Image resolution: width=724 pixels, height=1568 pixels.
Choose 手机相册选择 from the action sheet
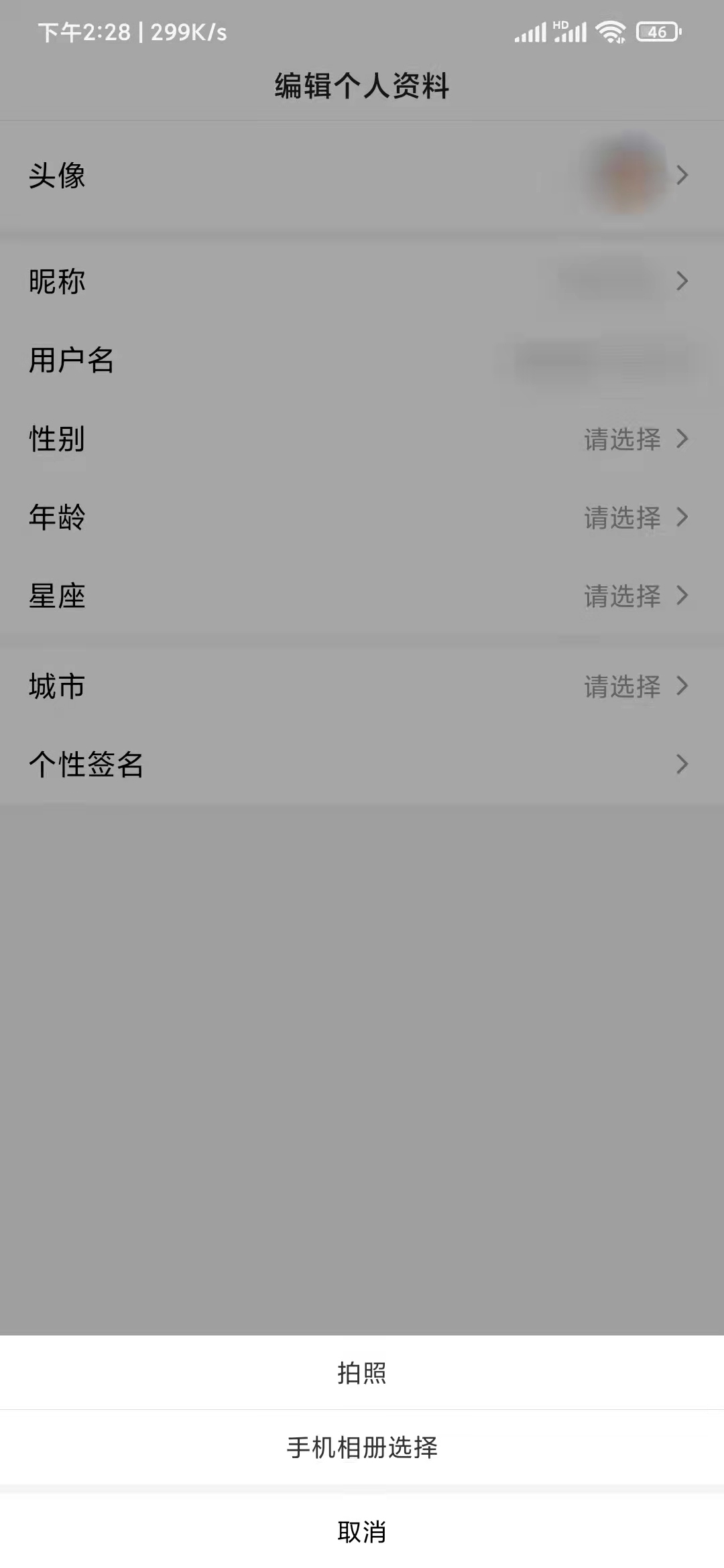pos(362,1449)
